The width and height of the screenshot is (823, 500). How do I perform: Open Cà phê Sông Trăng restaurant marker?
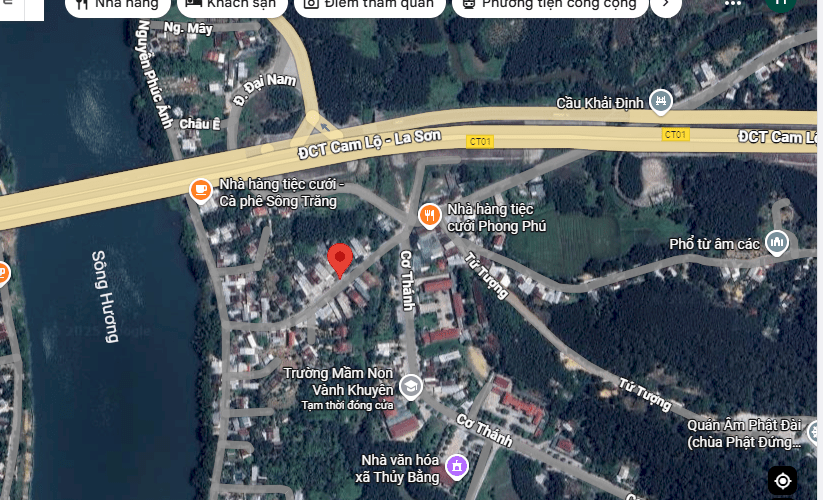(x=201, y=188)
